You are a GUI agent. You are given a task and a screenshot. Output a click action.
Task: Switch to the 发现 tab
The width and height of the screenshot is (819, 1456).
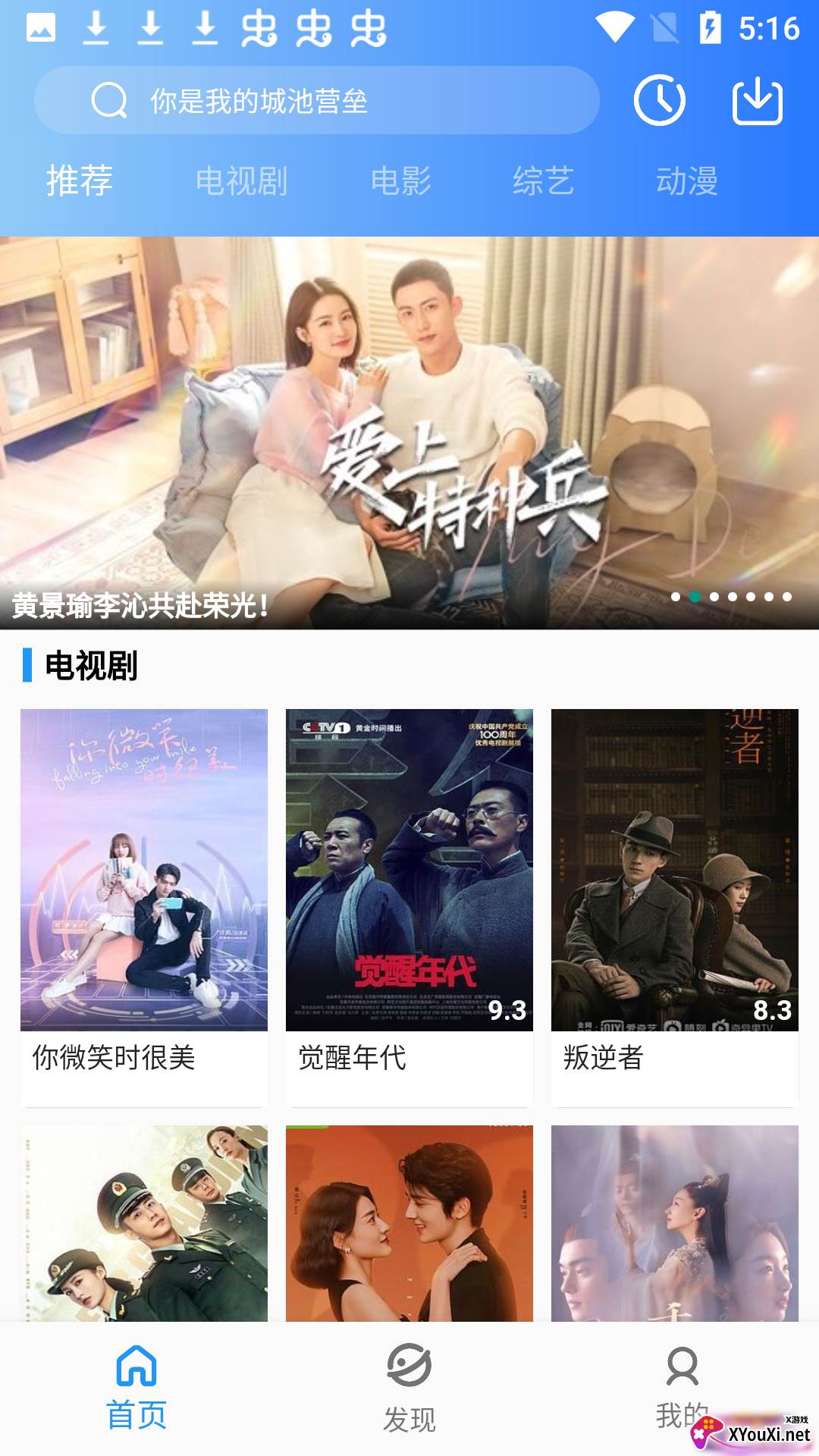coord(409,1386)
